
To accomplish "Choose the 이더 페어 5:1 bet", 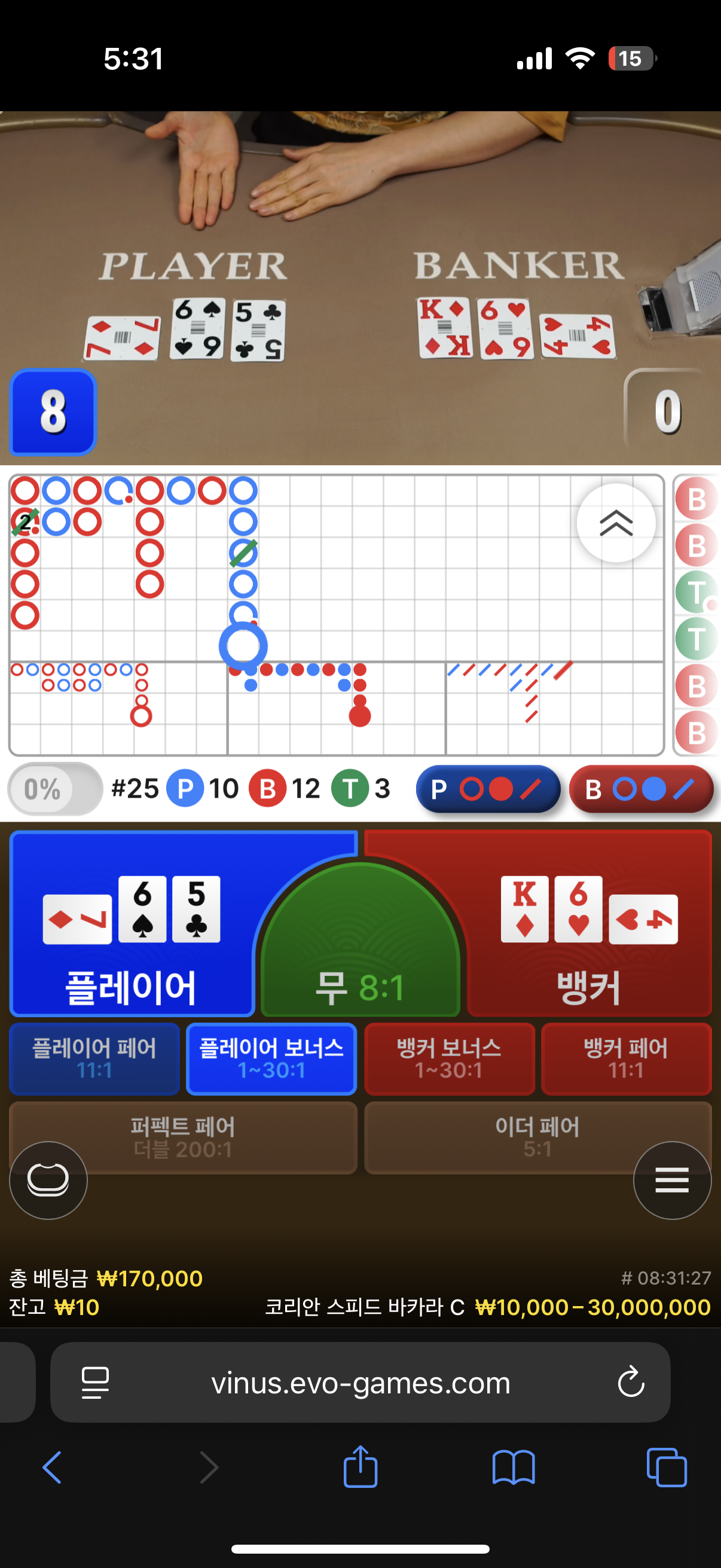I will pyautogui.click(x=537, y=1136).
